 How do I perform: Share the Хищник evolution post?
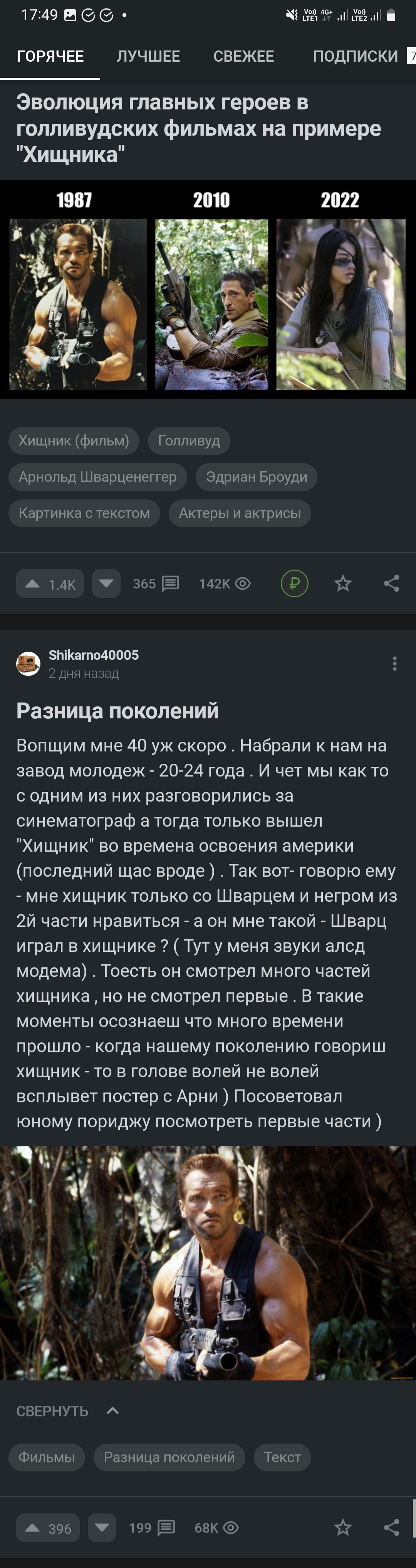pos(392,584)
